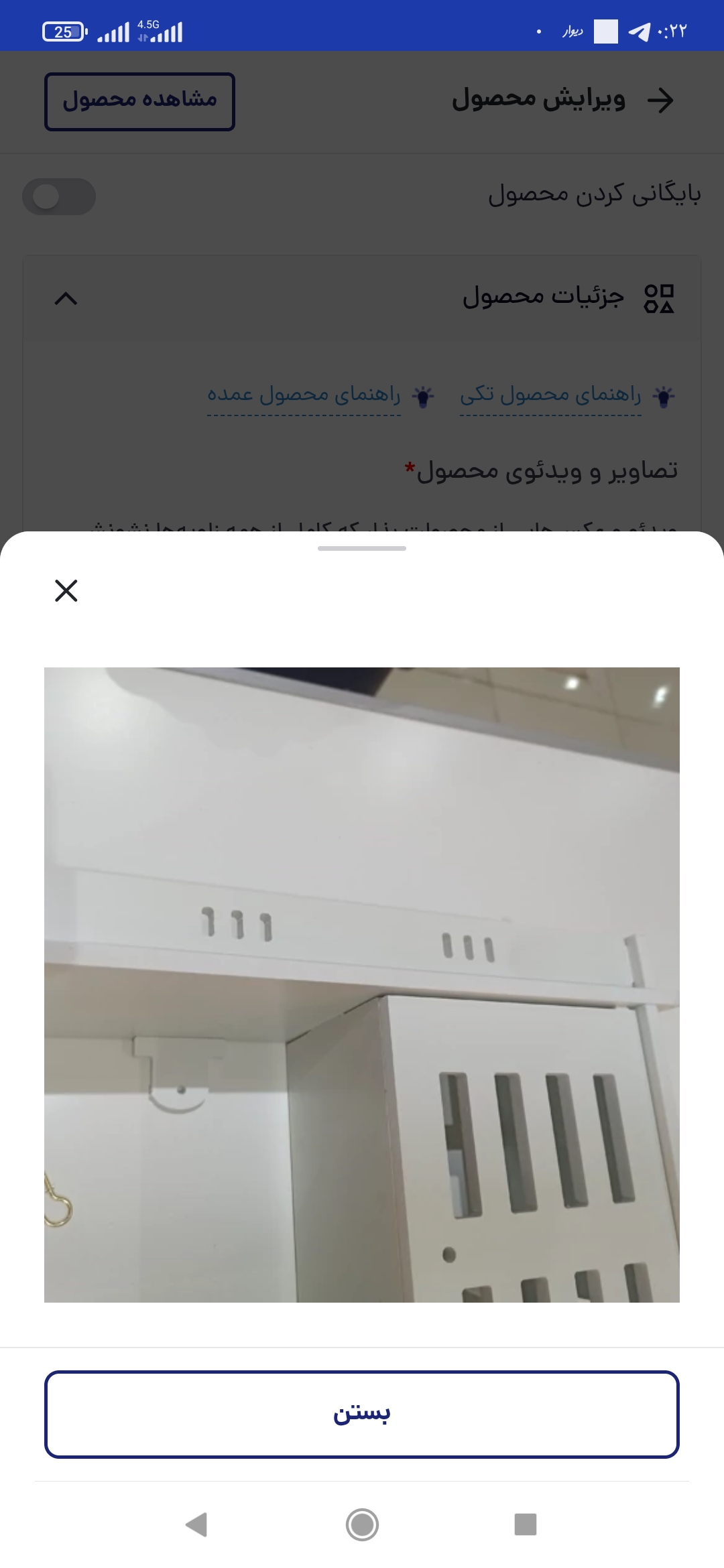This screenshot has height=1568, width=724.
Task: Tap the بستن button
Action: [362, 1415]
